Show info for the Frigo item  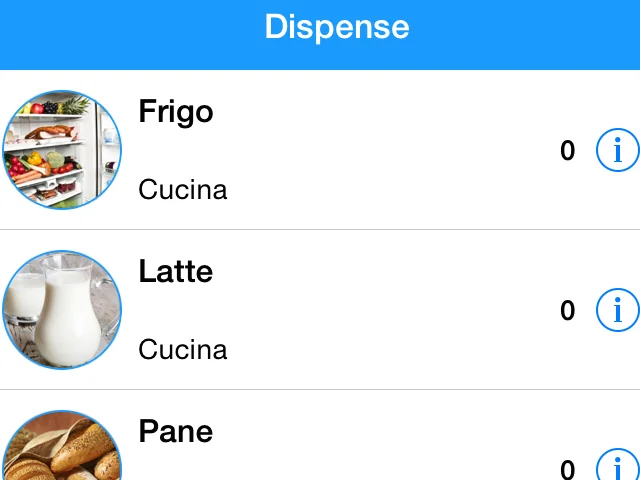[x=617, y=151]
